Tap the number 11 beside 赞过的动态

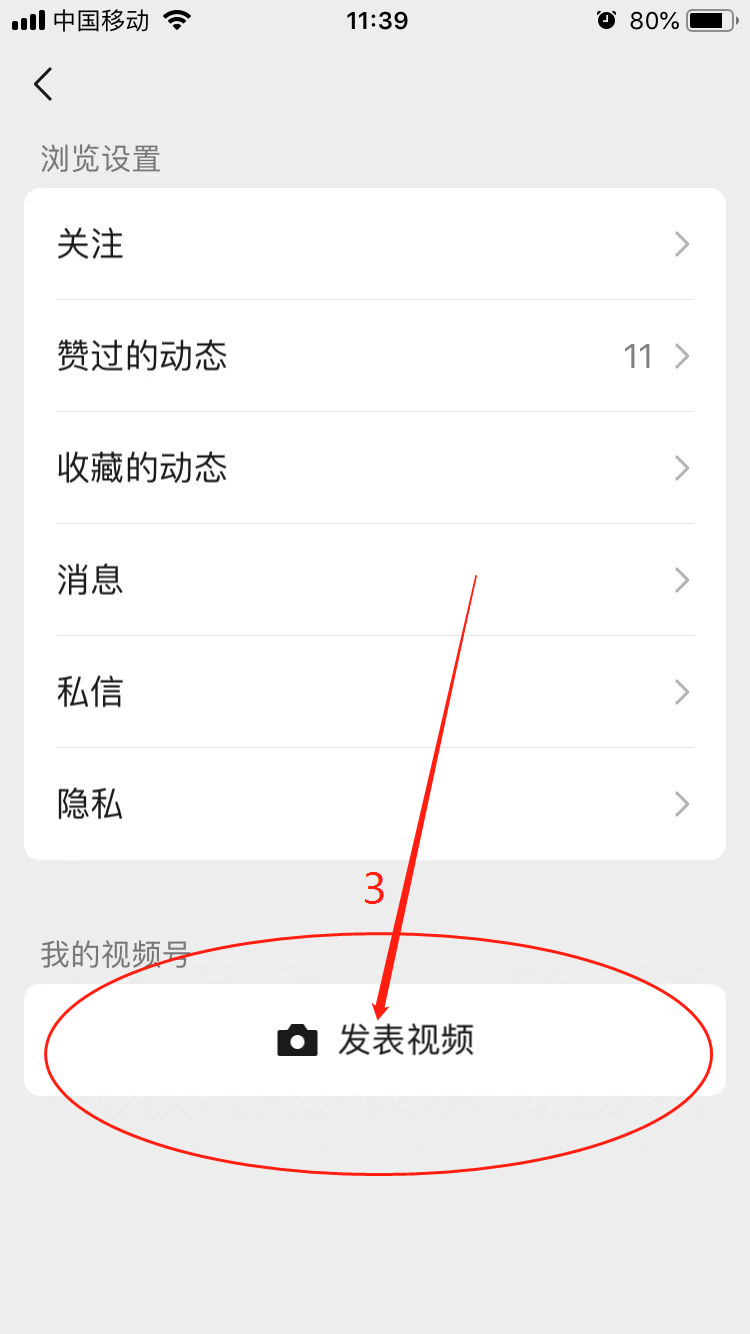tap(638, 356)
